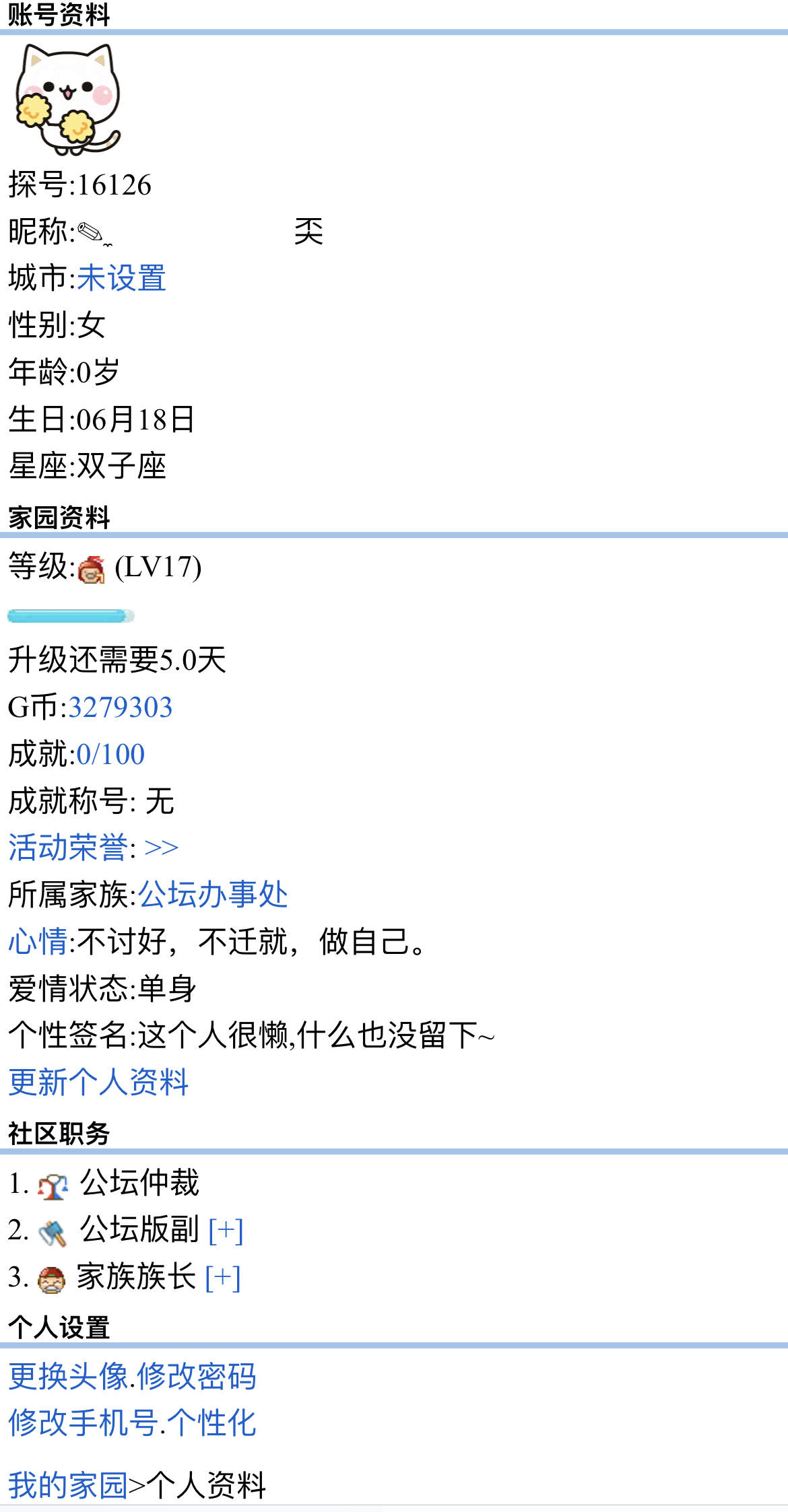Open 修改密码 to change password
788x1512 pixels.
click(x=197, y=1376)
